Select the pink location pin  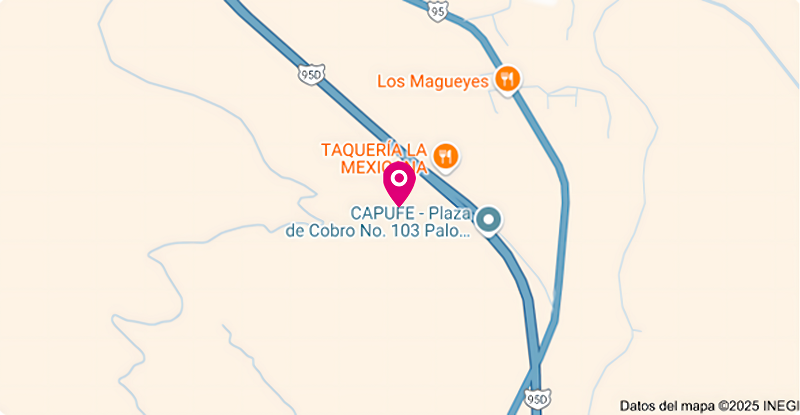[x=400, y=183]
